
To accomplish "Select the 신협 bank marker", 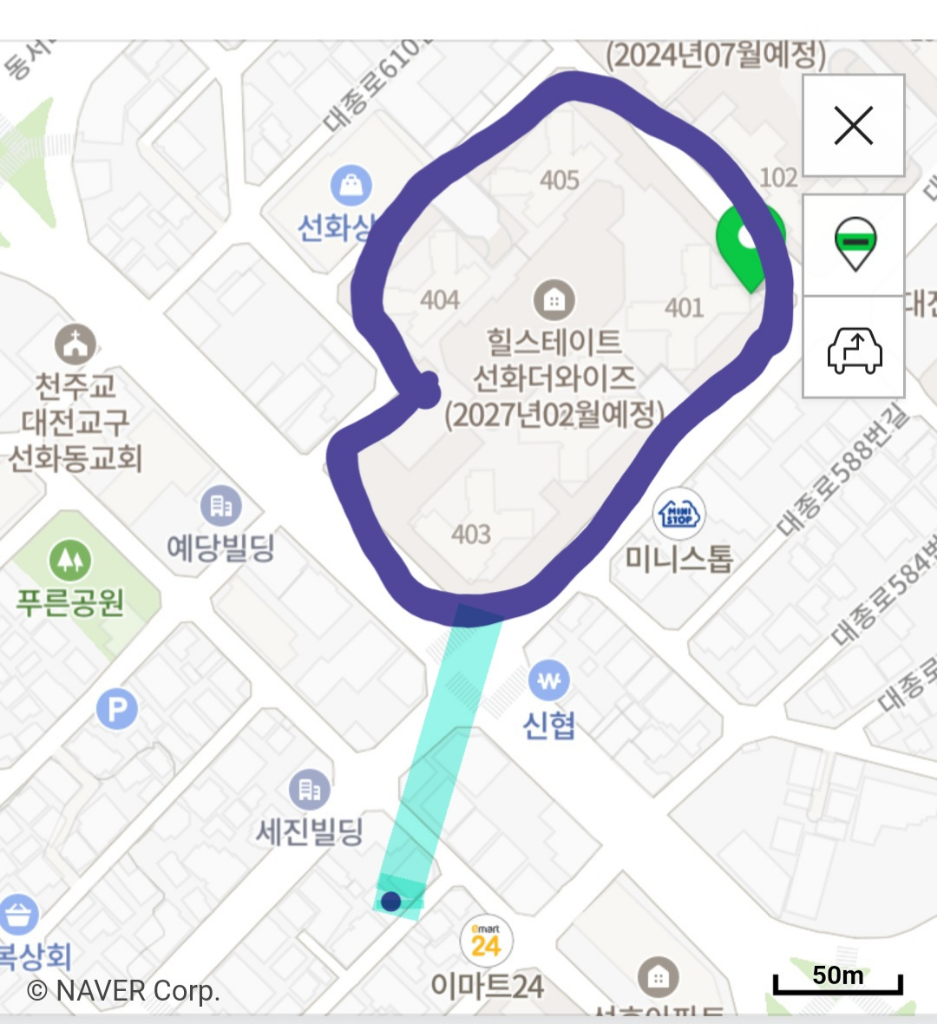I will tap(549, 681).
